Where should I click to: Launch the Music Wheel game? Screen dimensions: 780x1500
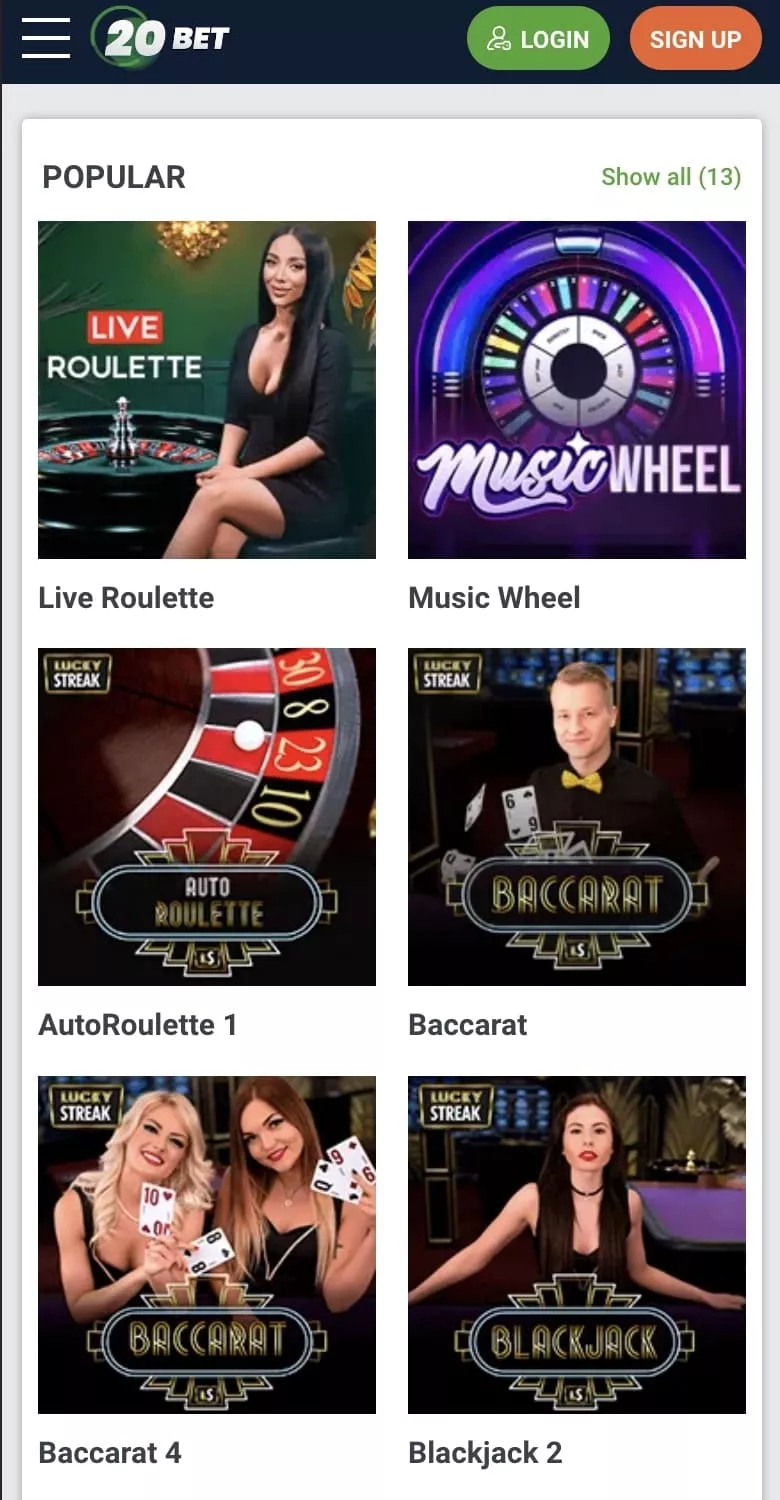click(x=577, y=390)
